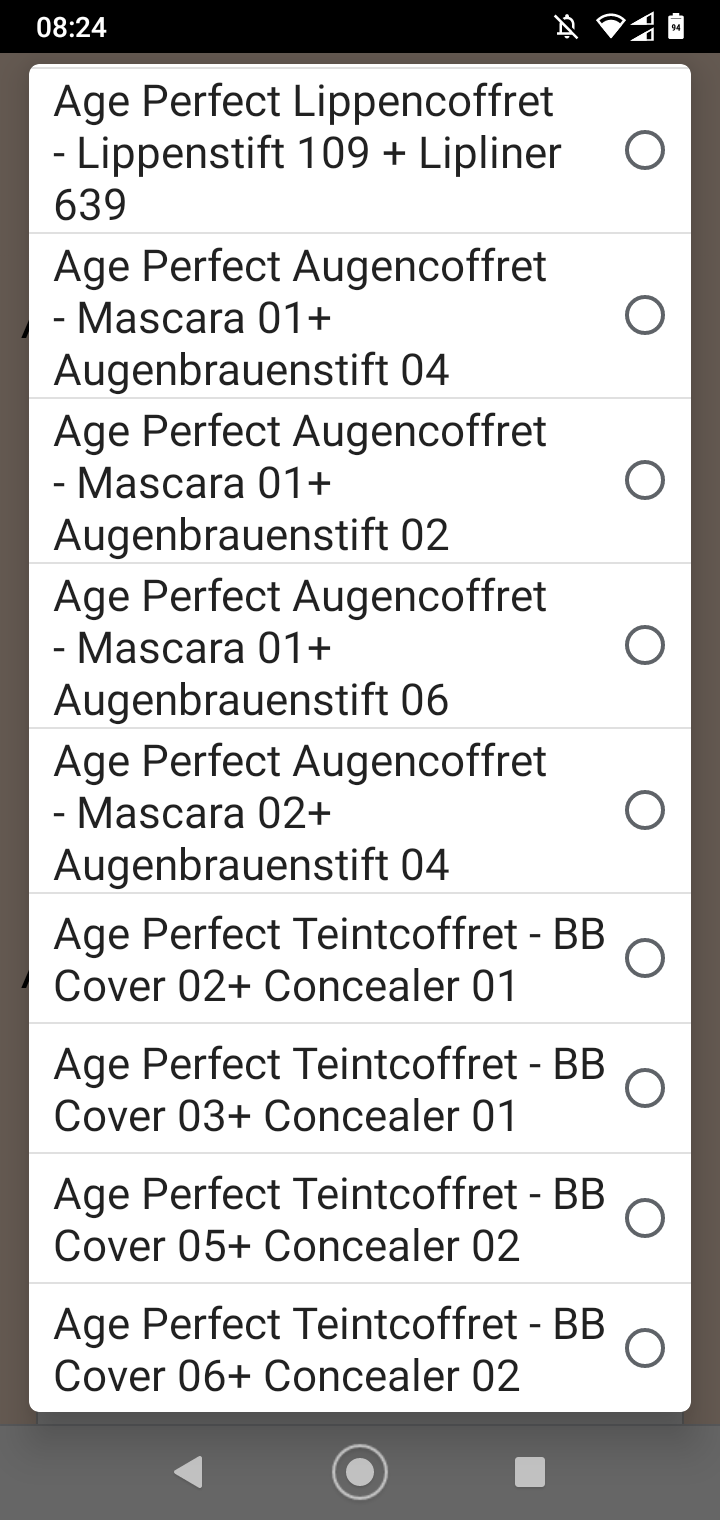This screenshot has height=1520, width=720.
Task: Choose Augencoffret Mascara 01+ Augenbrauenstift 04
Action: tap(360, 316)
